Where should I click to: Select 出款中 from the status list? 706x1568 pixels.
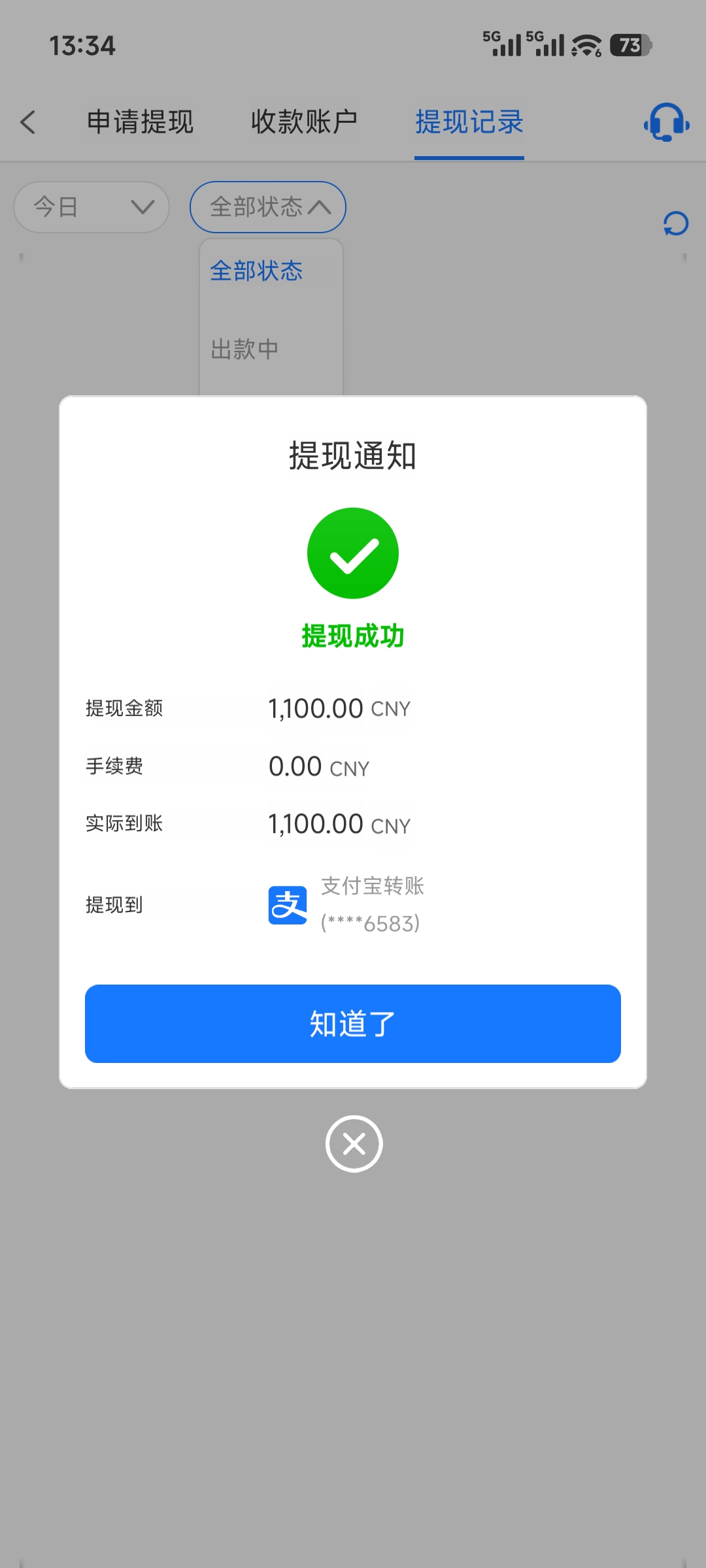click(x=242, y=348)
